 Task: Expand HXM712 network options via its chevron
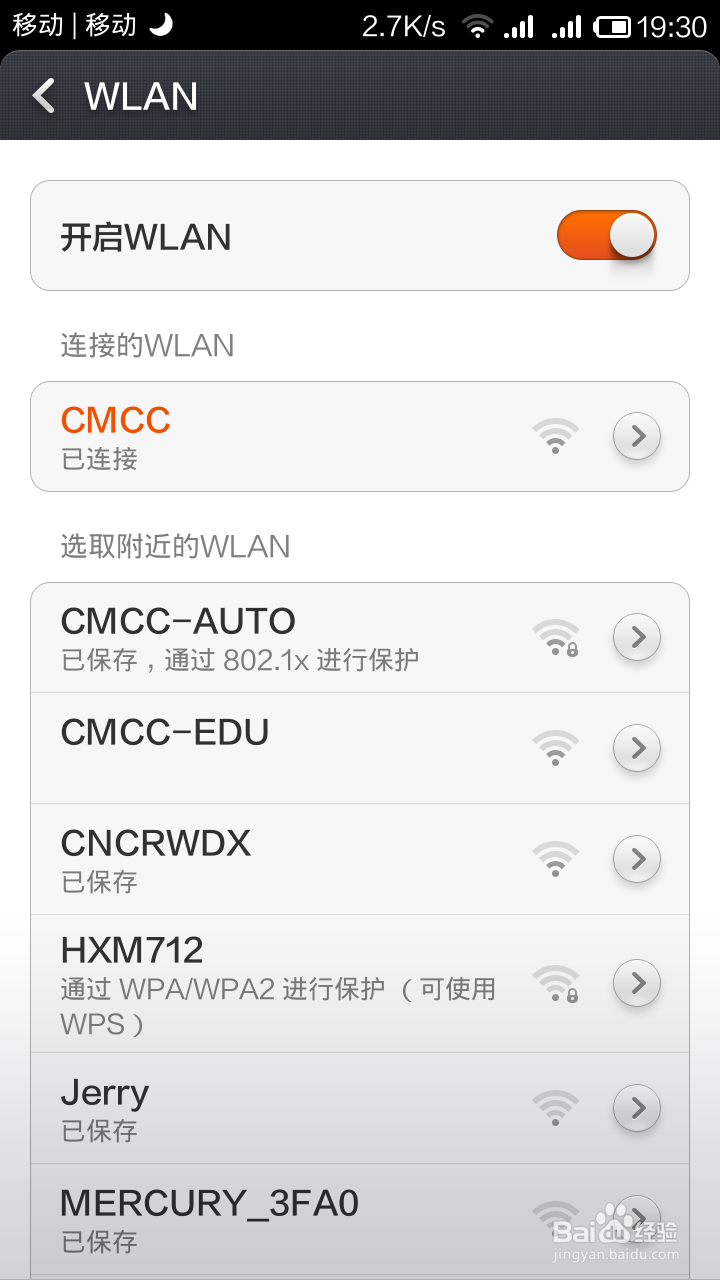tap(637, 983)
